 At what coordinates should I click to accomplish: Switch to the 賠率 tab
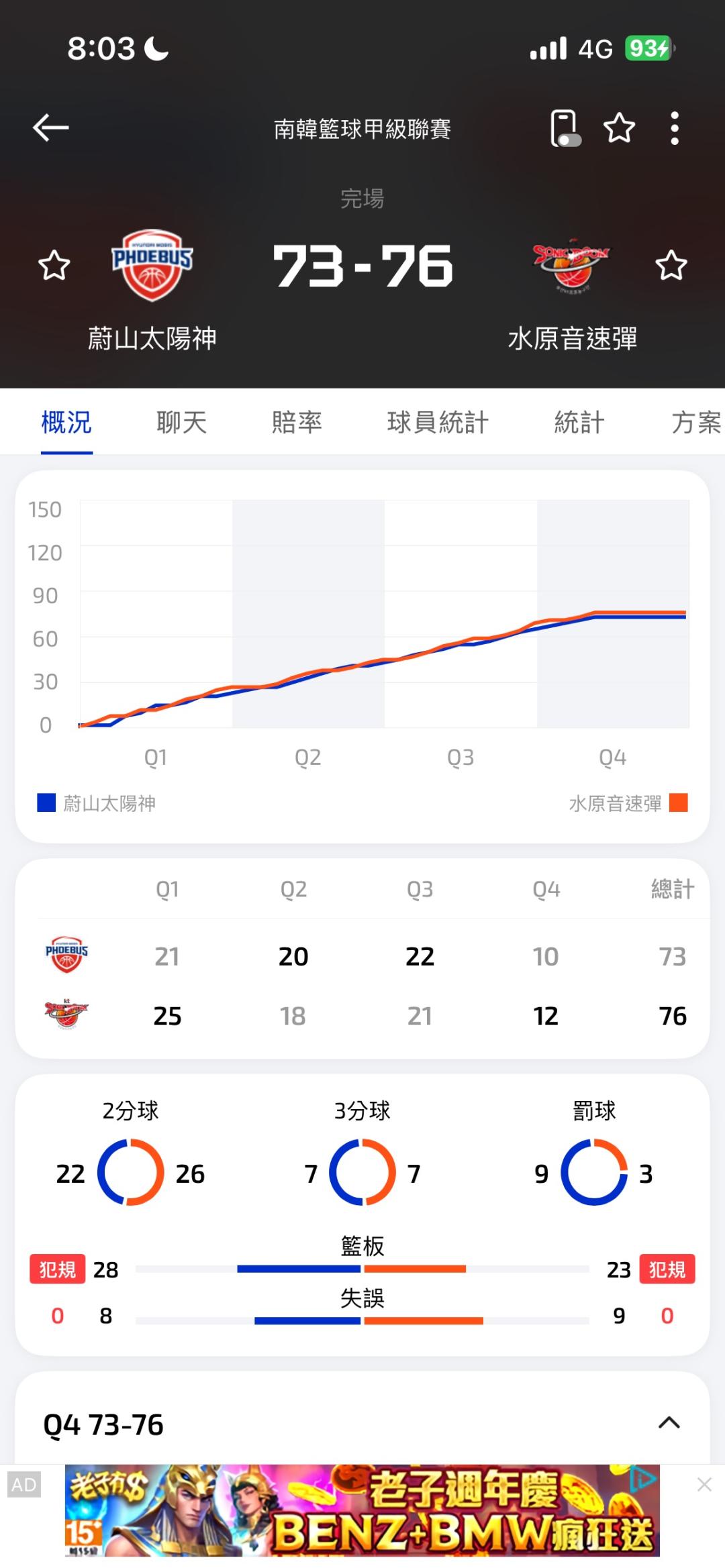pyautogui.click(x=297, y=423)
